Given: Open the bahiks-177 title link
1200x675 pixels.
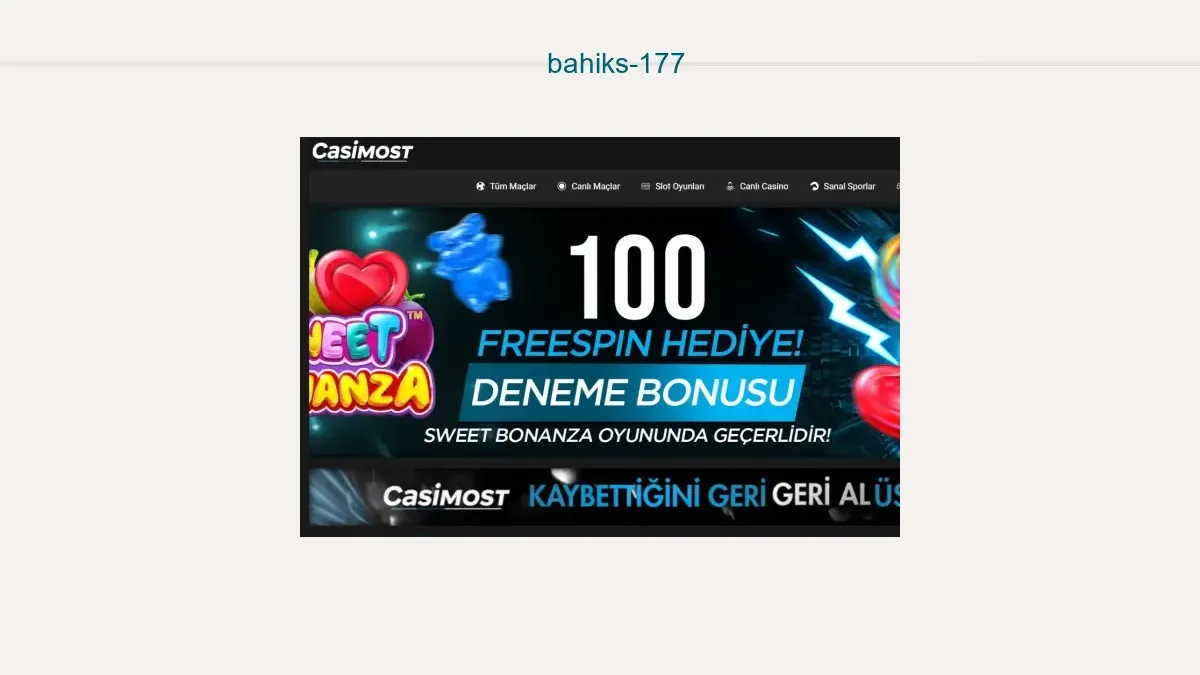Looking at the screenshot, I should (x=615, y=64).
